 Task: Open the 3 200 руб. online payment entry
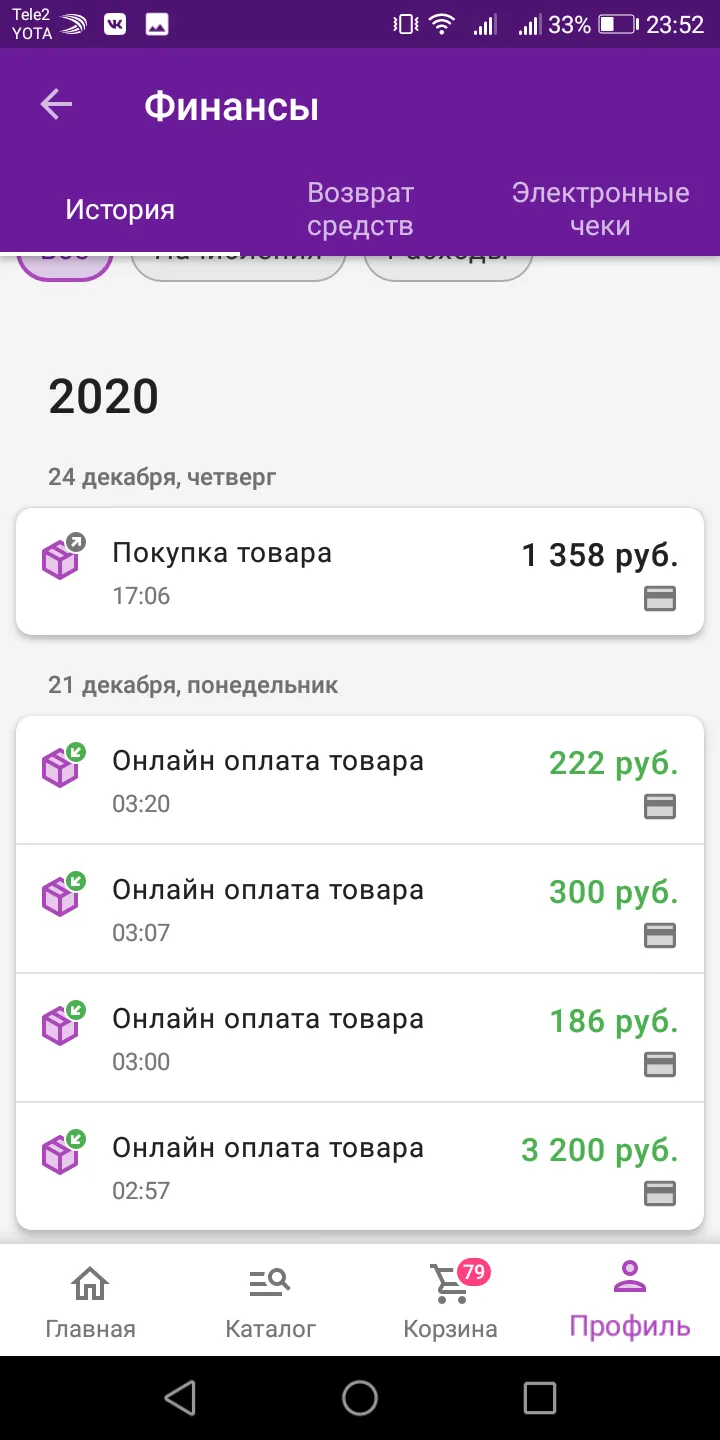point(360,1167)
